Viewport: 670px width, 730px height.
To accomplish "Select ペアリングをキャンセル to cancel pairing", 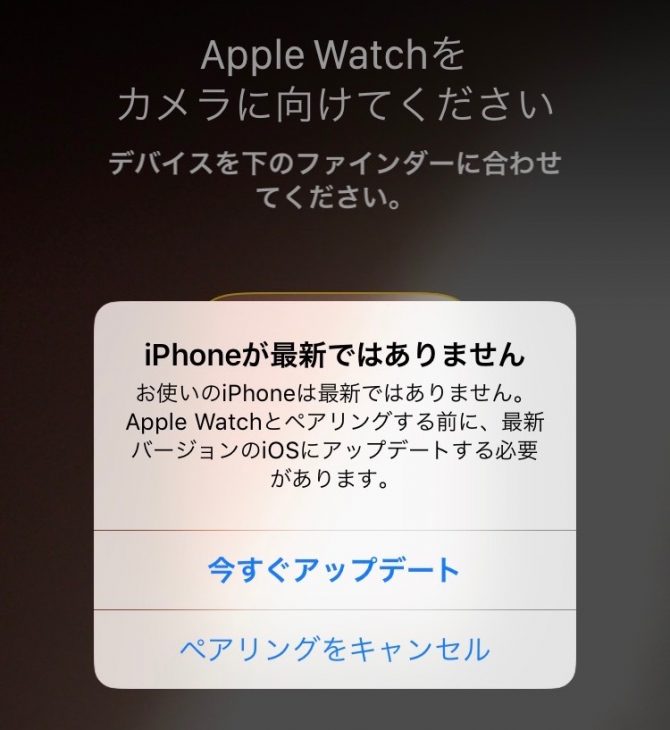I will click(334, 649).
